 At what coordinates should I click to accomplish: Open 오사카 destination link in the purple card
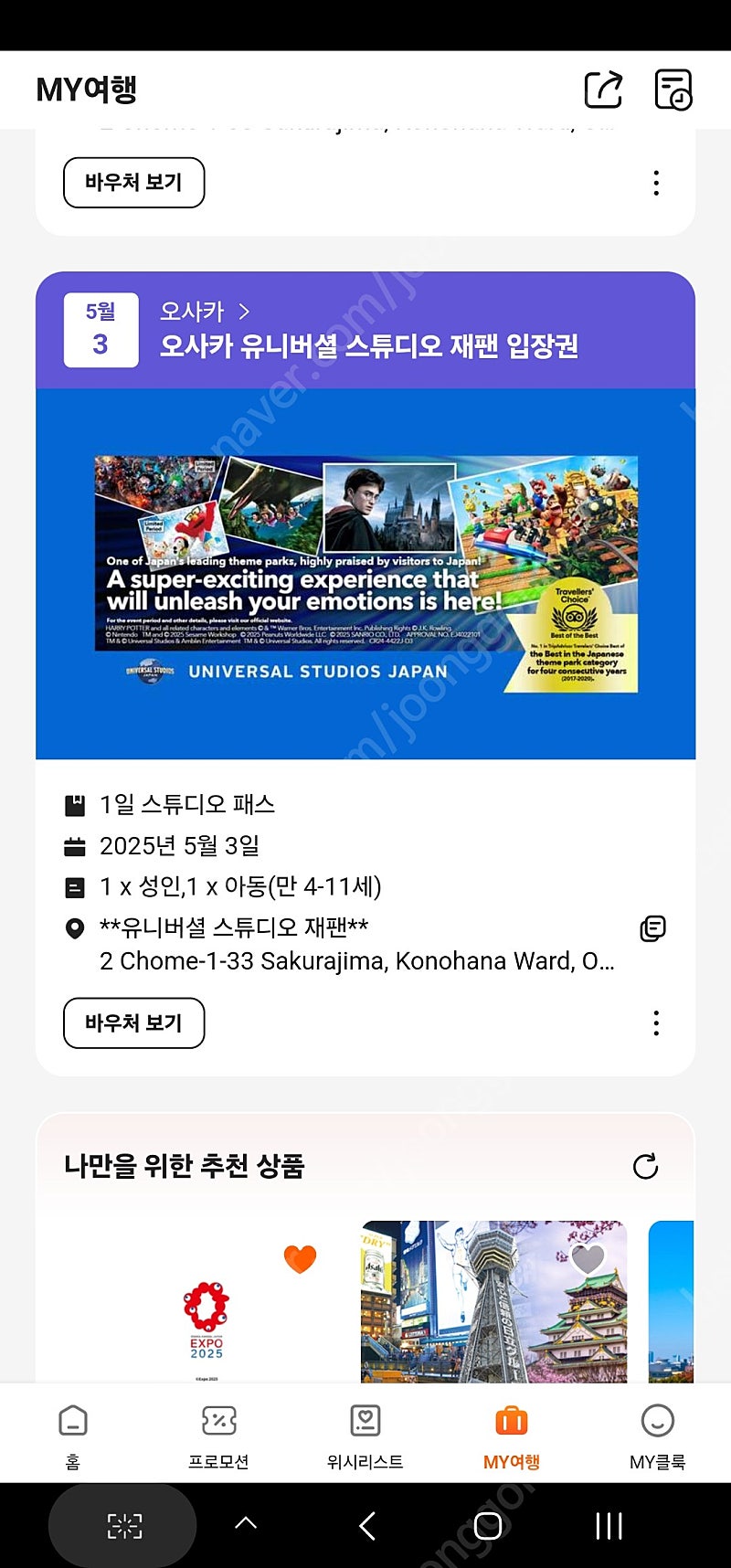point(205,312)
